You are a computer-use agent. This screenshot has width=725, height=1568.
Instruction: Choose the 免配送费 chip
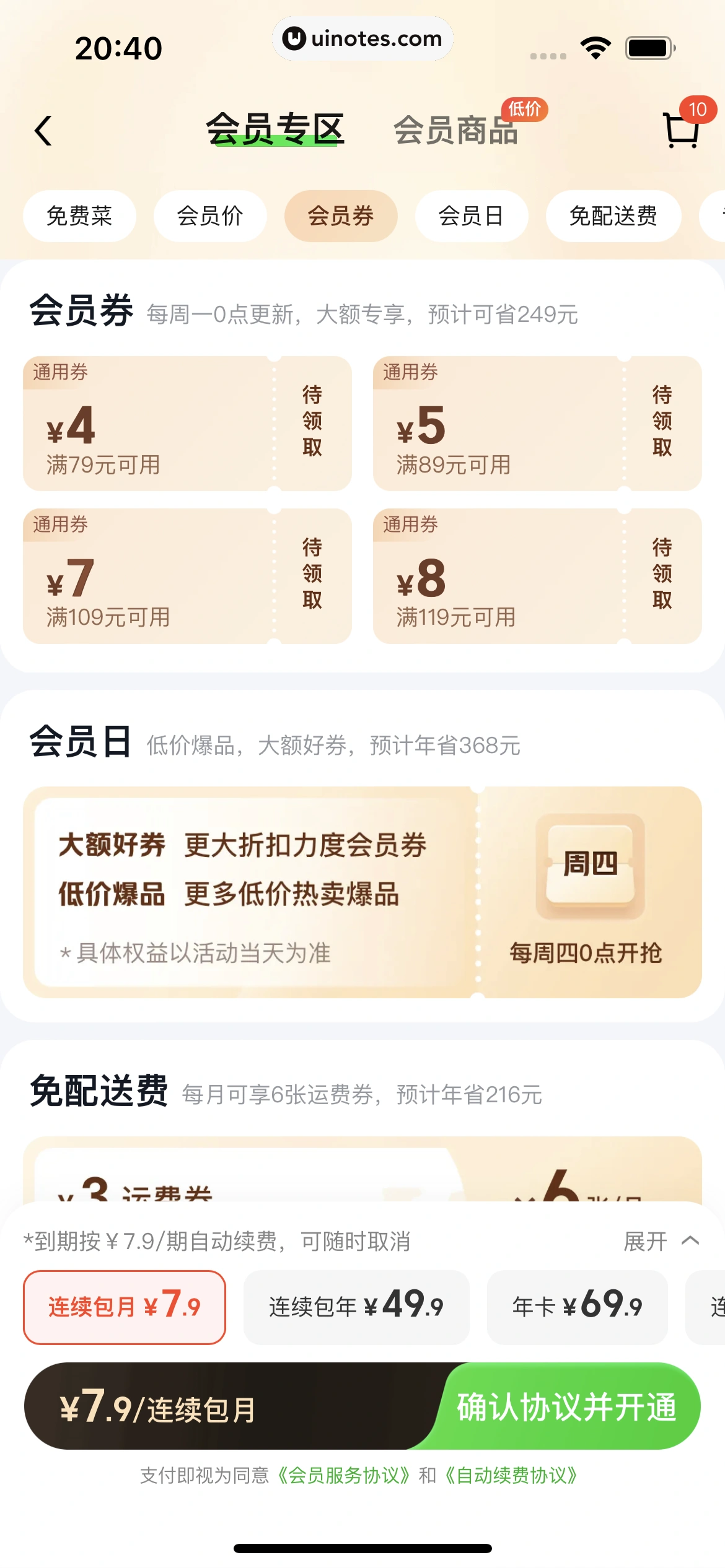click(613, 216)
